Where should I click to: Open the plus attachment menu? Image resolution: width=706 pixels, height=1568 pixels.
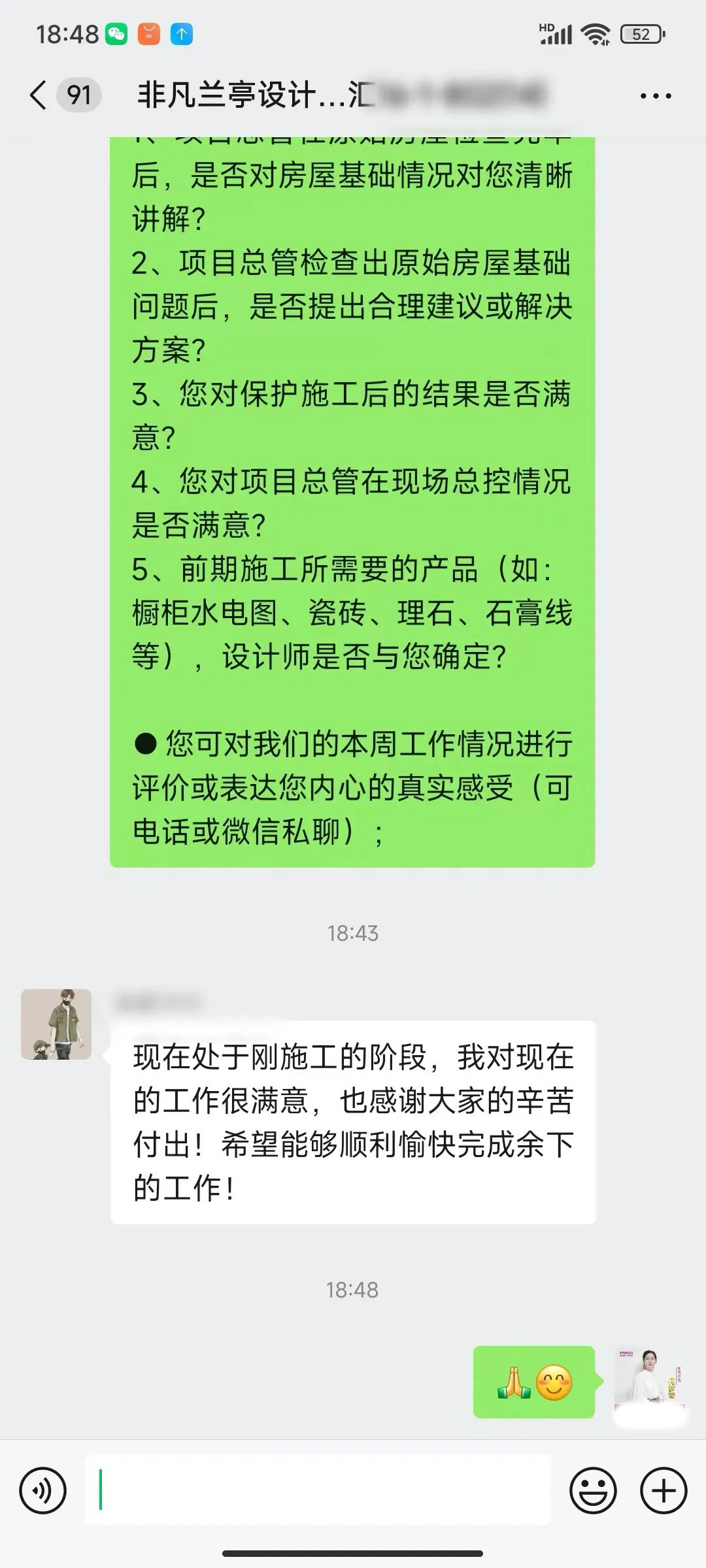click(x=664, y=1490)
